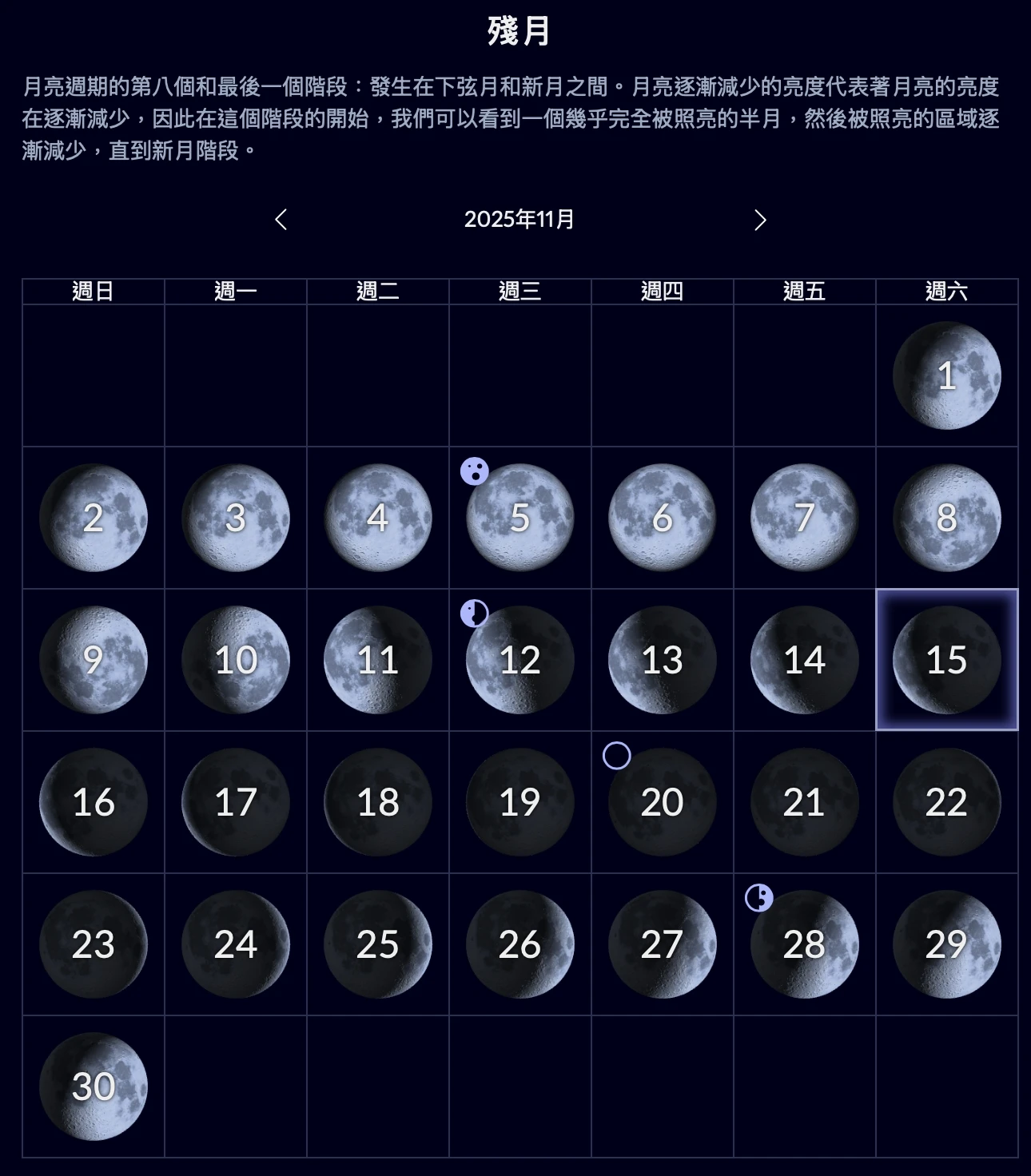Choose day 26 in the calendar
1031x1176 pixels.
coord(519,944)
